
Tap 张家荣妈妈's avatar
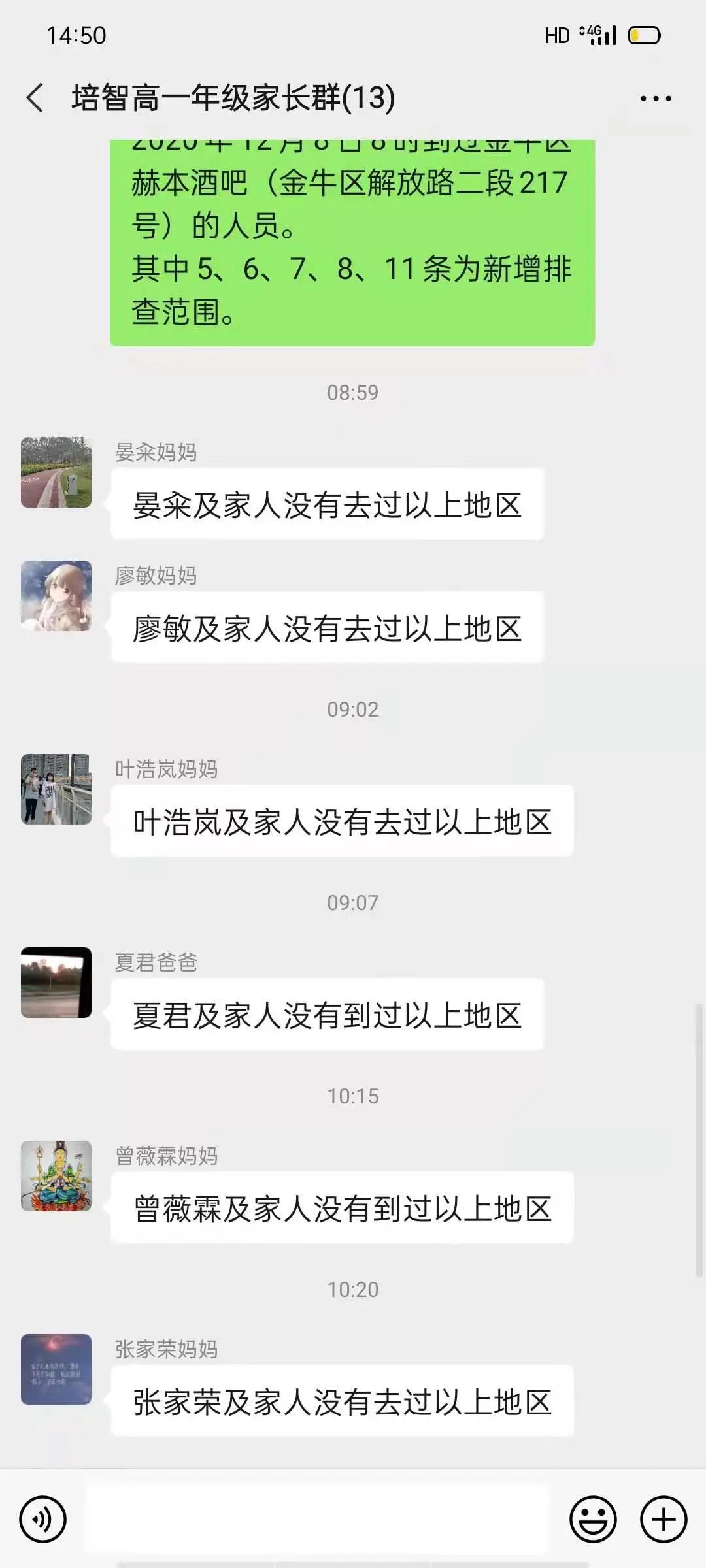pyautogui.click(x=56, y=1369)
